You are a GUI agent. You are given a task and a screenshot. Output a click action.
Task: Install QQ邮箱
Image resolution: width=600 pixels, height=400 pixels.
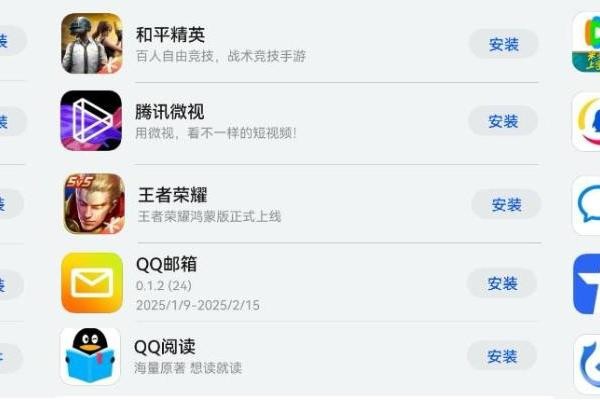pos(502,284)
